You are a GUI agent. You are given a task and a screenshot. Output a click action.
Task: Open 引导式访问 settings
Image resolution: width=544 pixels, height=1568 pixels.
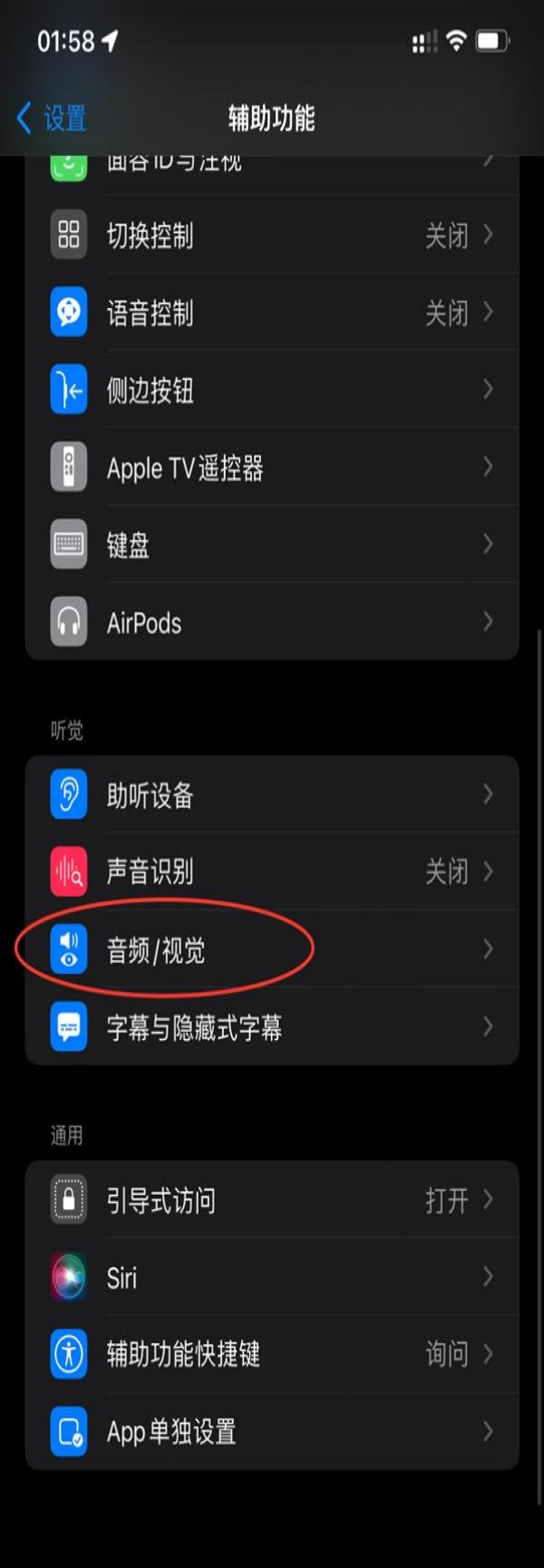(x=272, y=1200)
